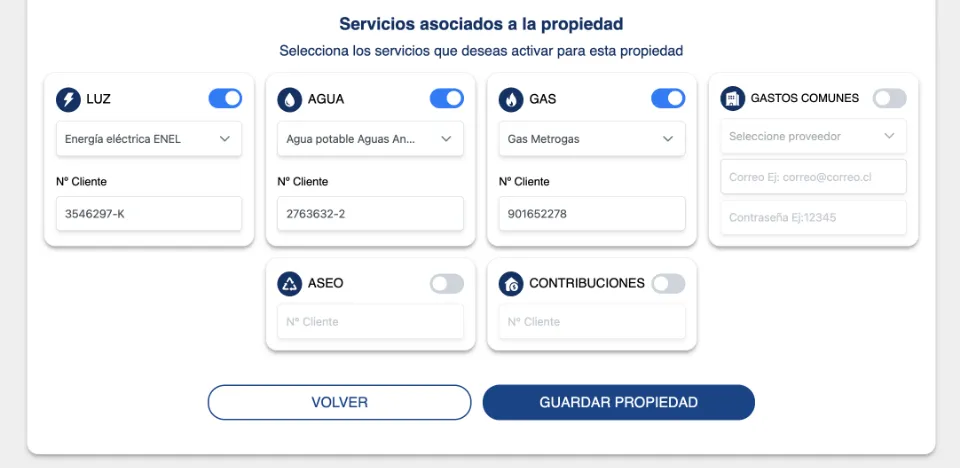Switch off the GAS service
Image resolution: width=960 pixels, height=469 pixels.
[x=668, y=98]
